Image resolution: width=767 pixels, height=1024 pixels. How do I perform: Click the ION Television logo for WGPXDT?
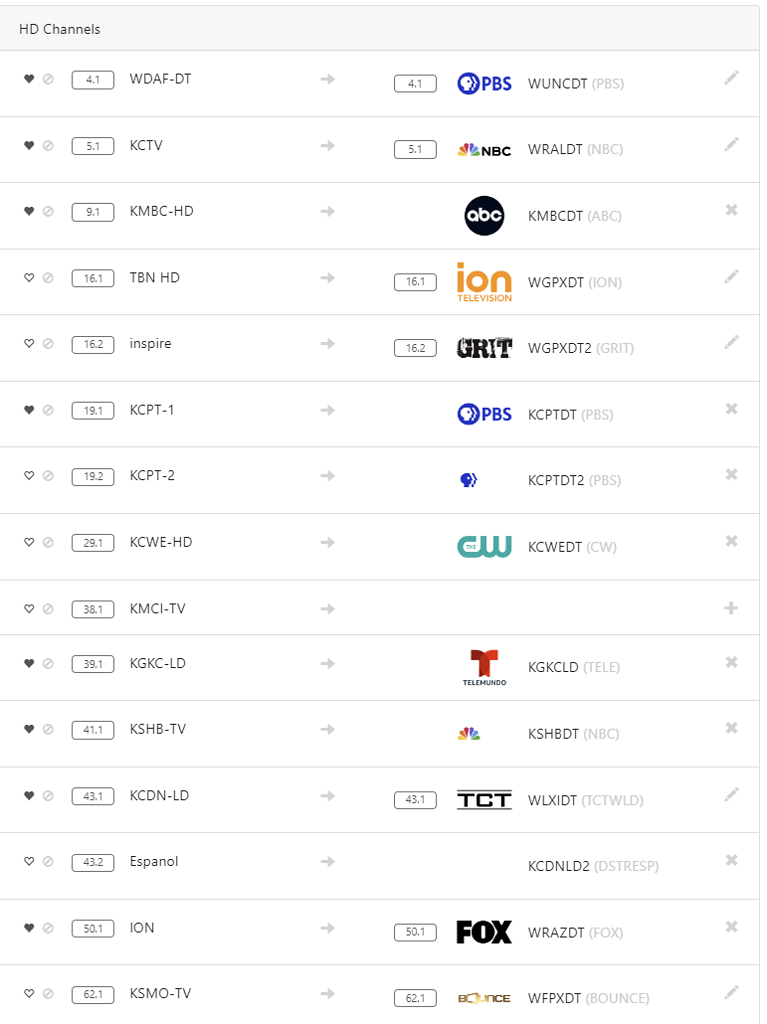click(484, 282)
